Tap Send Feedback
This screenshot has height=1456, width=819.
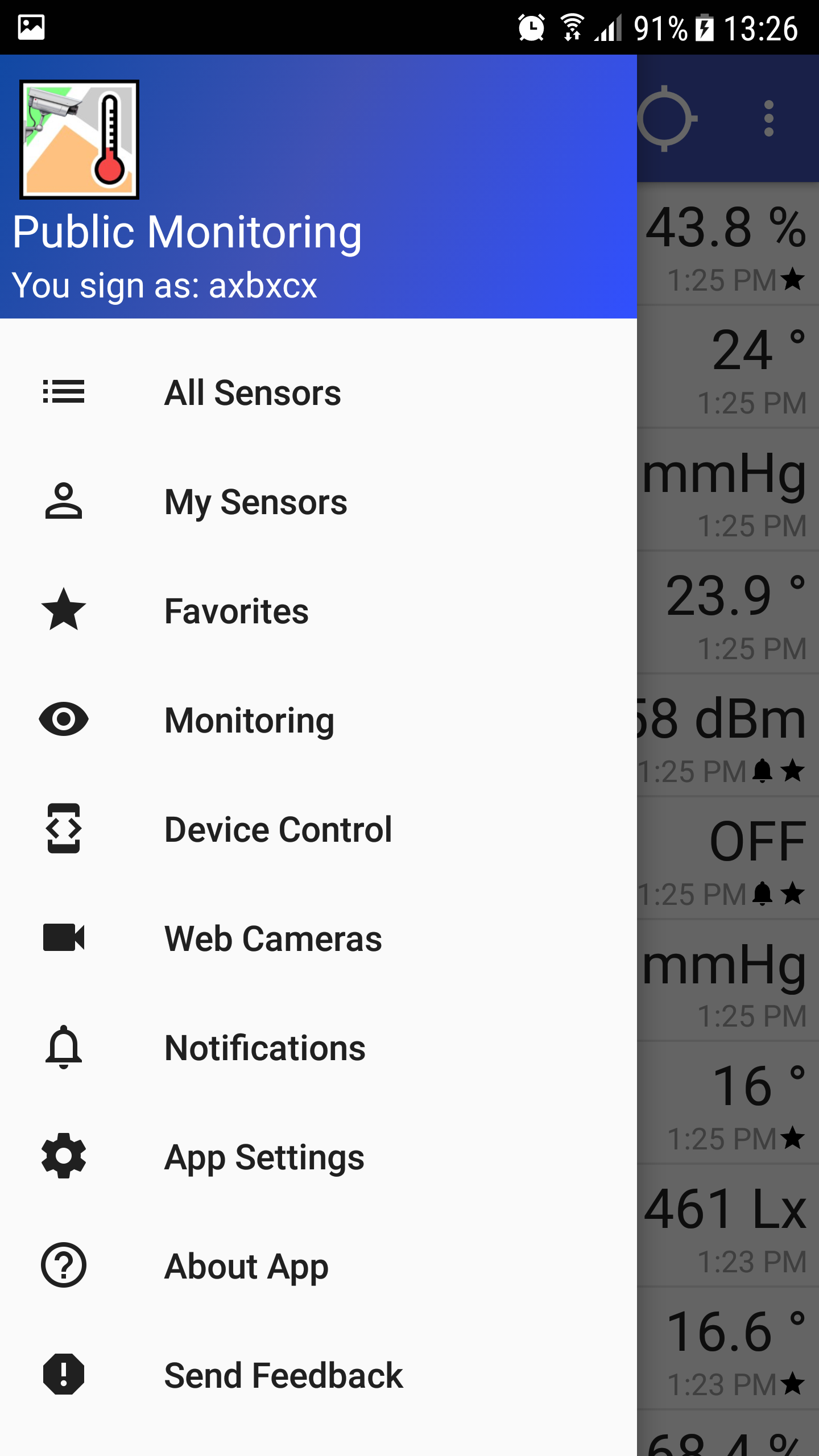coord(318,1375)
